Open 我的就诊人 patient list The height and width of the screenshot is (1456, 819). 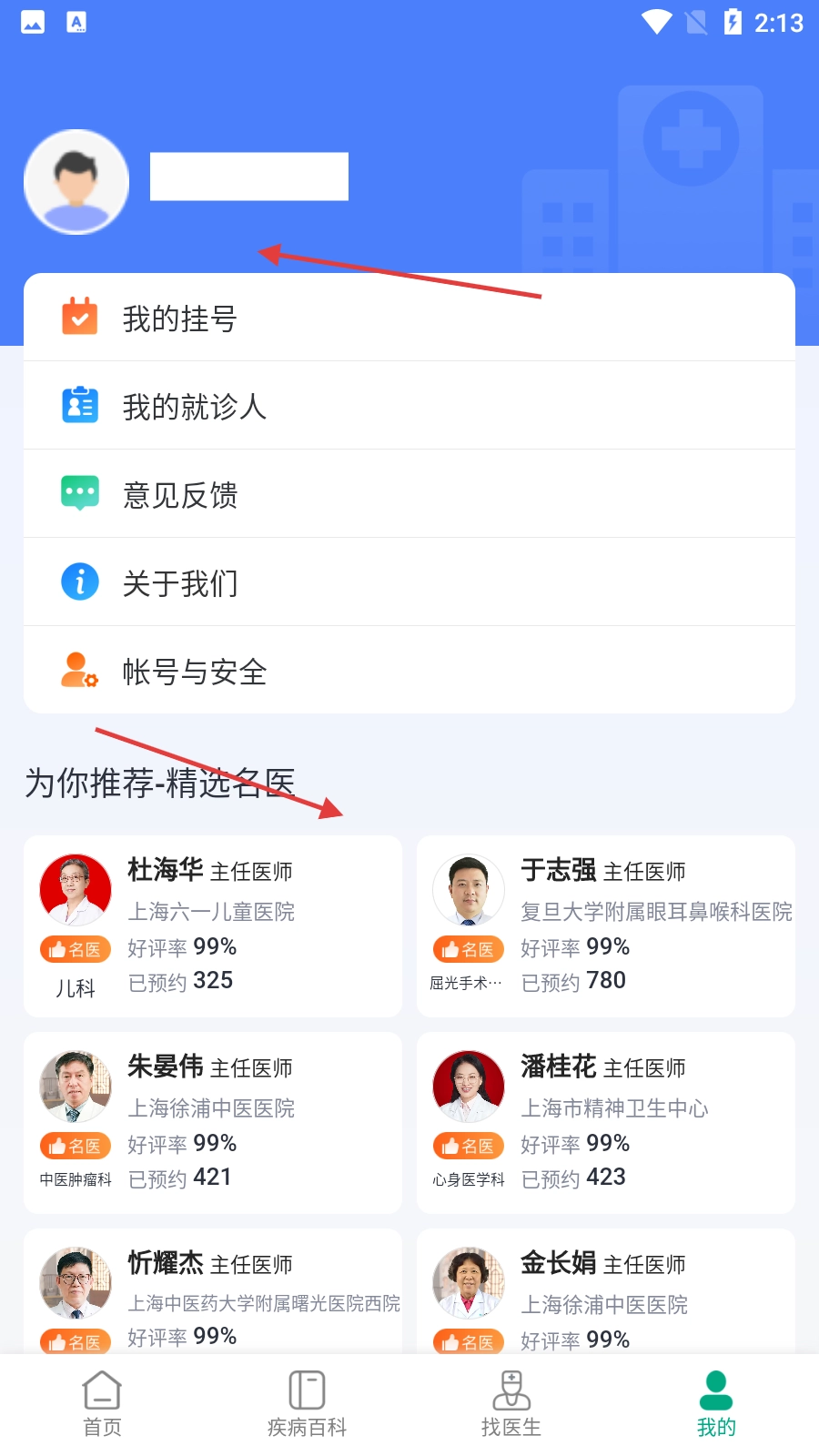tap(409, 406)
